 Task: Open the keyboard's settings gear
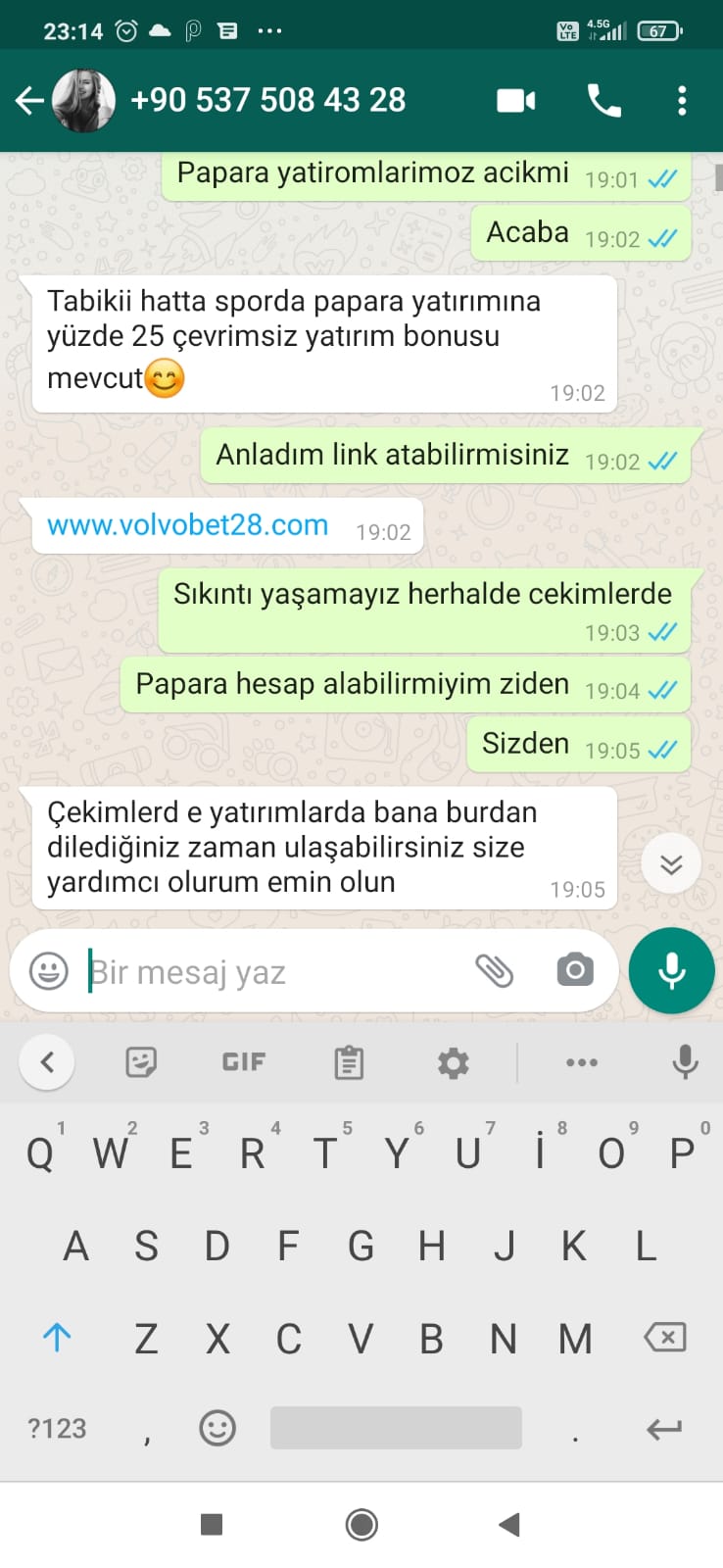point(453,1062)
